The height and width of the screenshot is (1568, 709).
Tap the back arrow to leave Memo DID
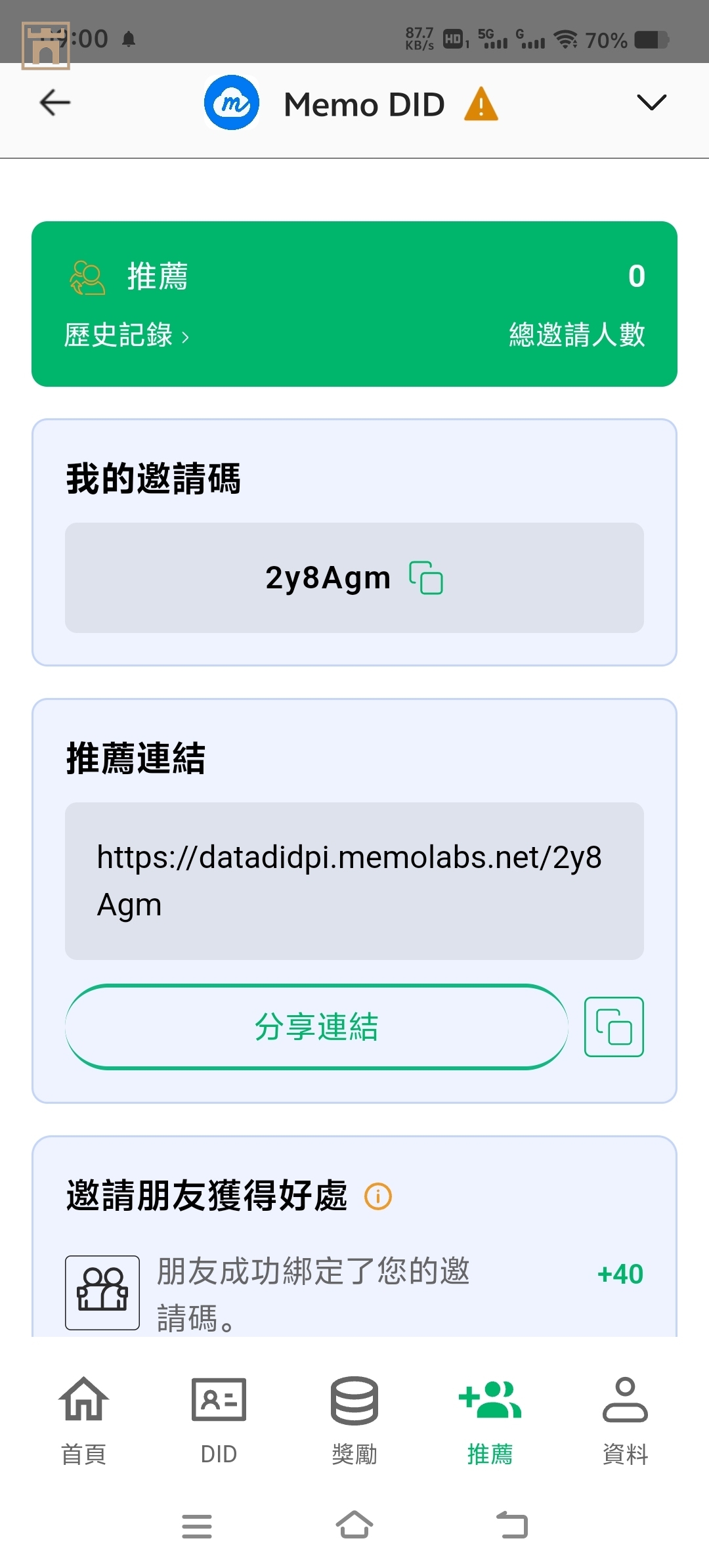(x=54, y=102)
